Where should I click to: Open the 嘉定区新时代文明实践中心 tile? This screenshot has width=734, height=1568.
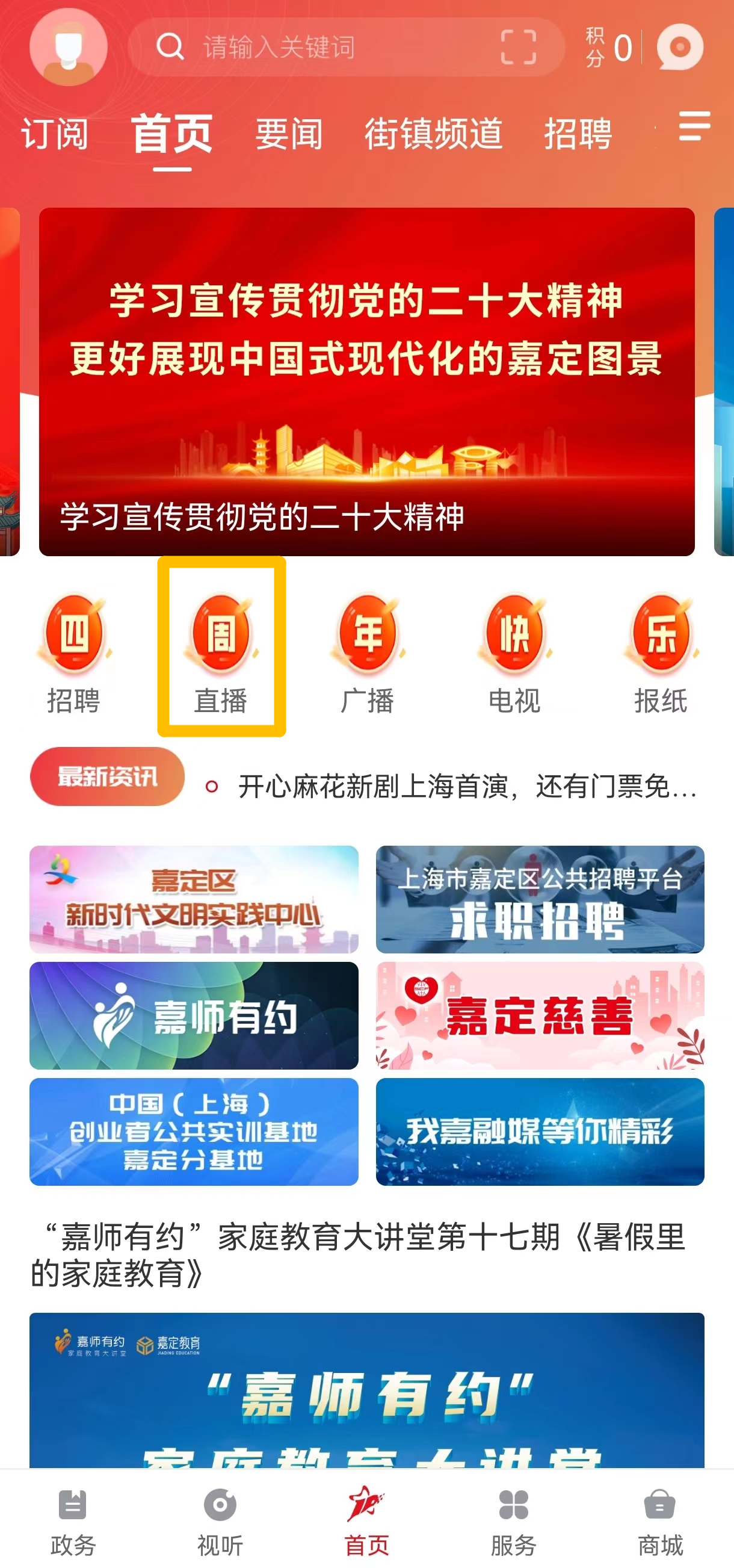point(194,899)
